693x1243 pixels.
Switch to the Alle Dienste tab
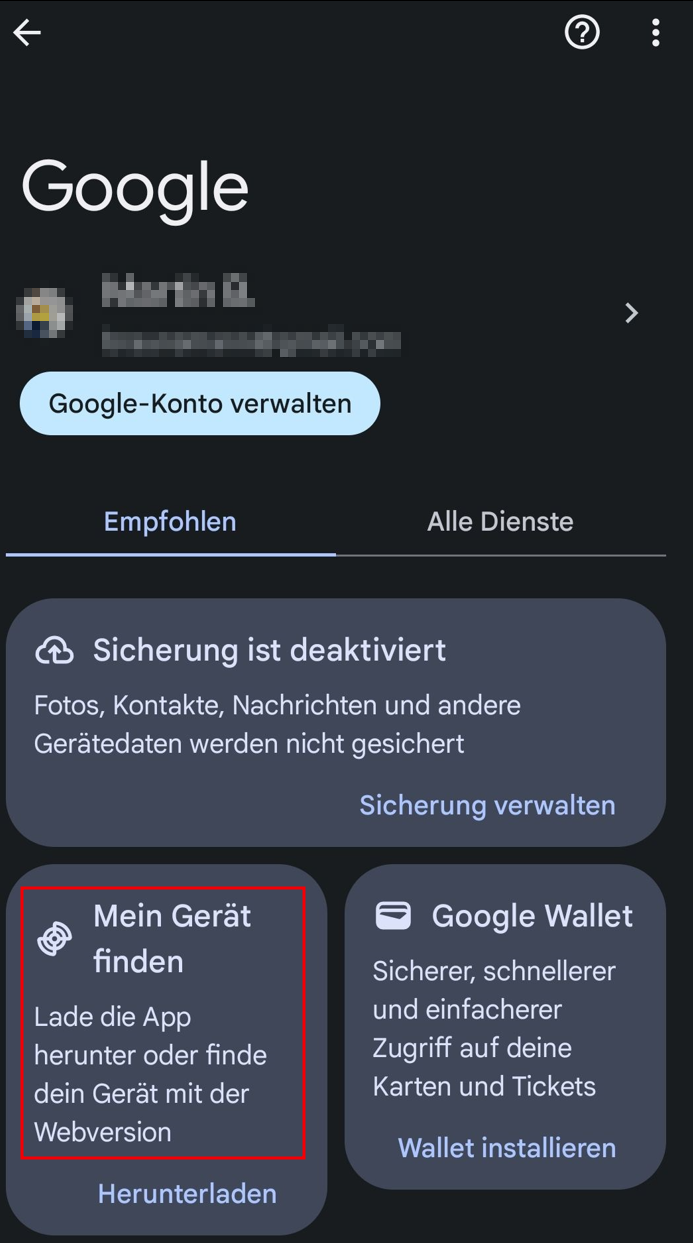point(500,522)
